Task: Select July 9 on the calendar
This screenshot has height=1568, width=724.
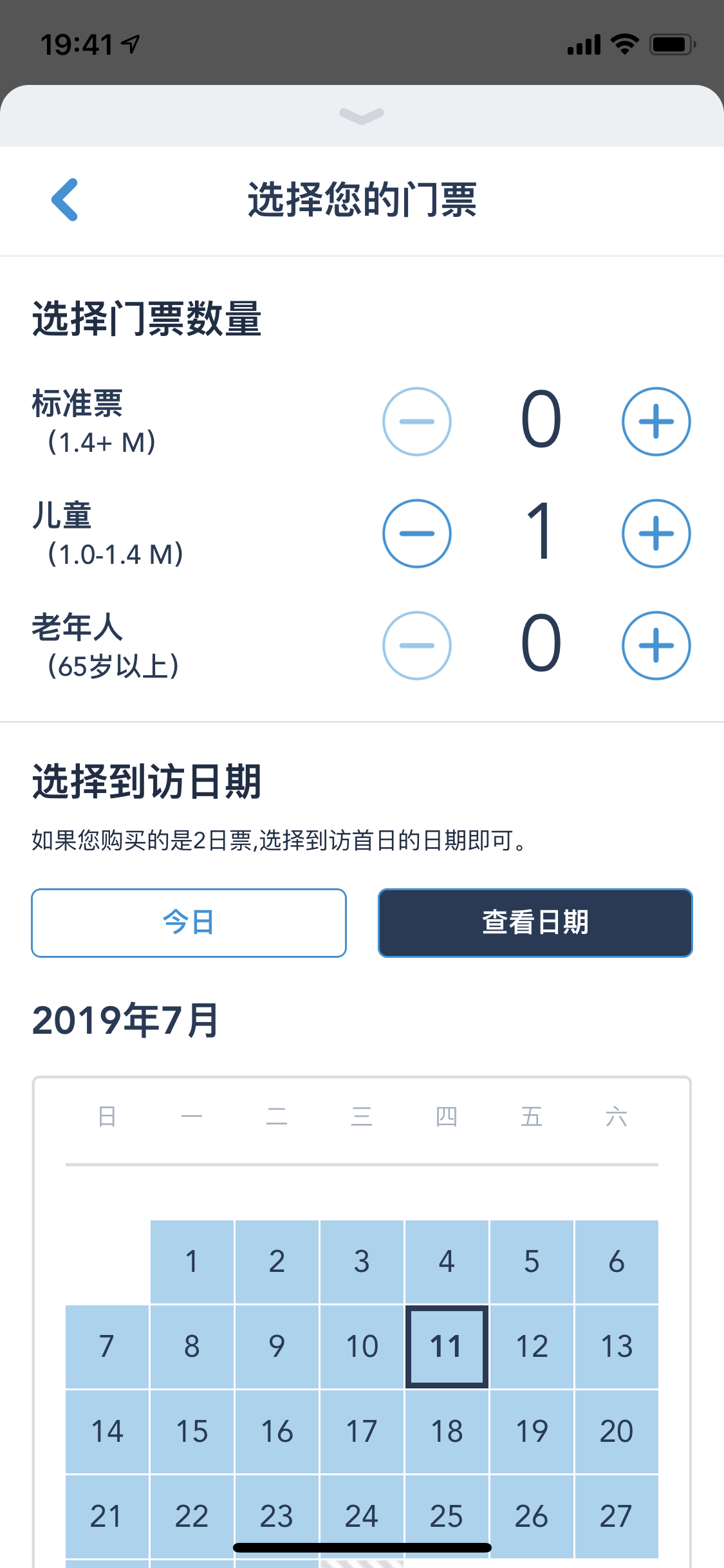Action: click(277, 1346)
